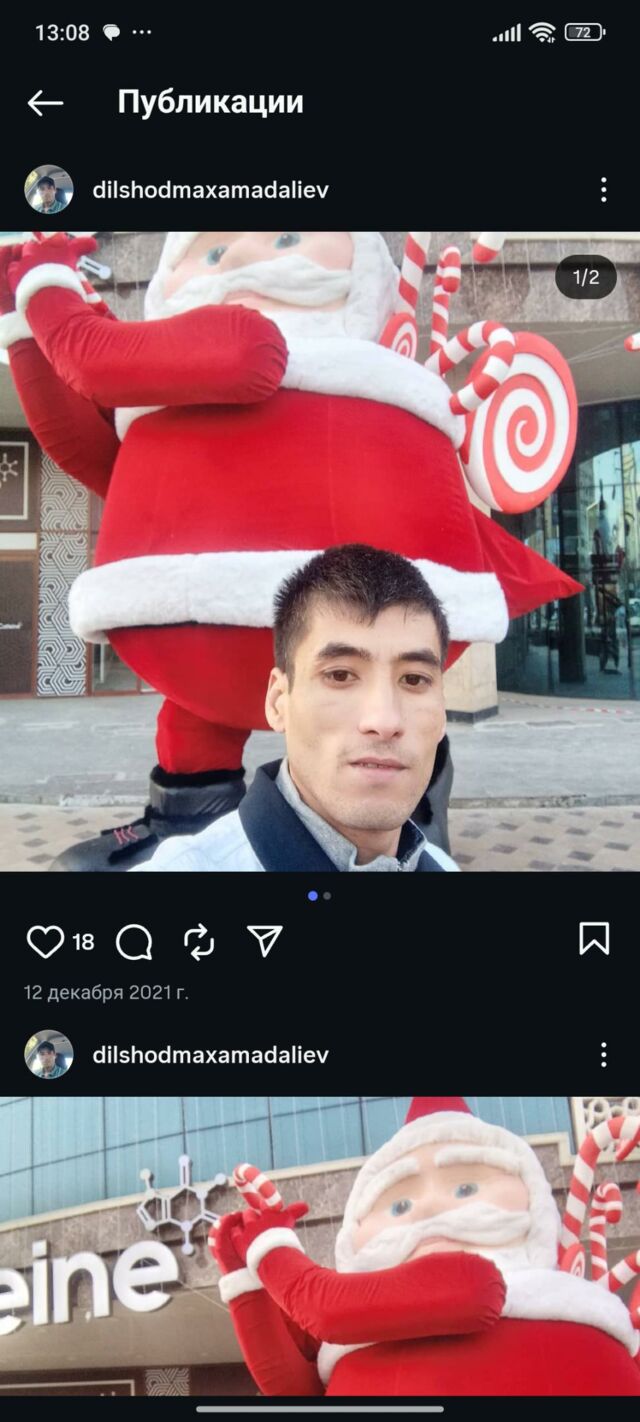The width and height of the screenshot is (640, 1422).
Task: Tap the avatar above the selfie post
Action: [x=49, y=190]
